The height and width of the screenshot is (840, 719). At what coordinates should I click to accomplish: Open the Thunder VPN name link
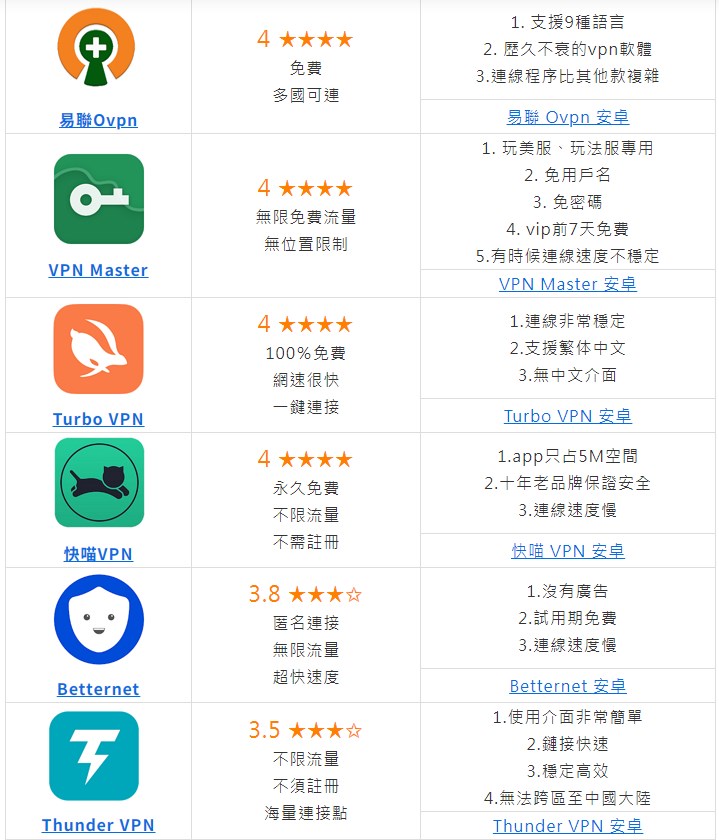point(98,825)
